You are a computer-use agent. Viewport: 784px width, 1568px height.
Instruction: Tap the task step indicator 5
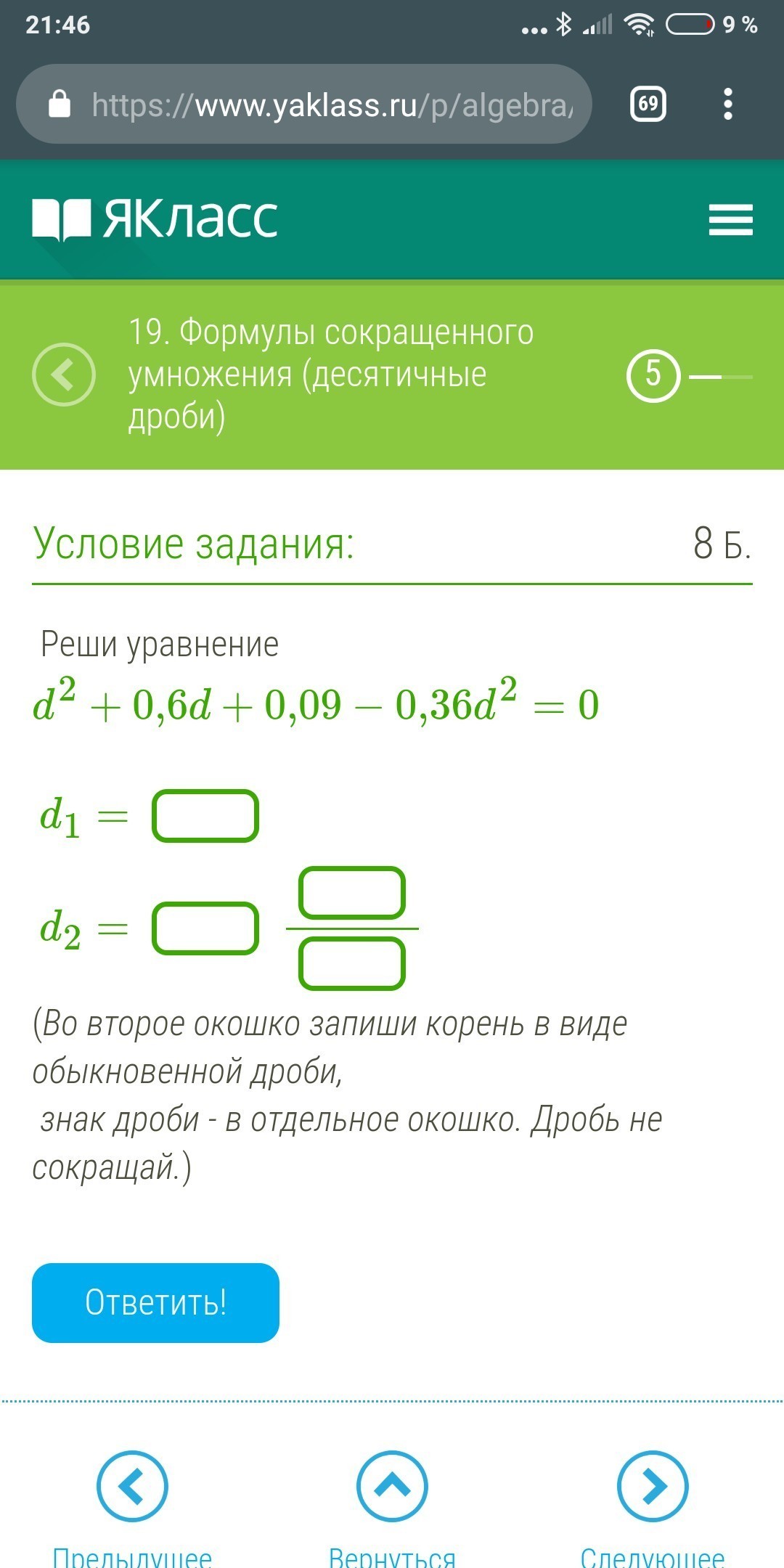(653, 375)
